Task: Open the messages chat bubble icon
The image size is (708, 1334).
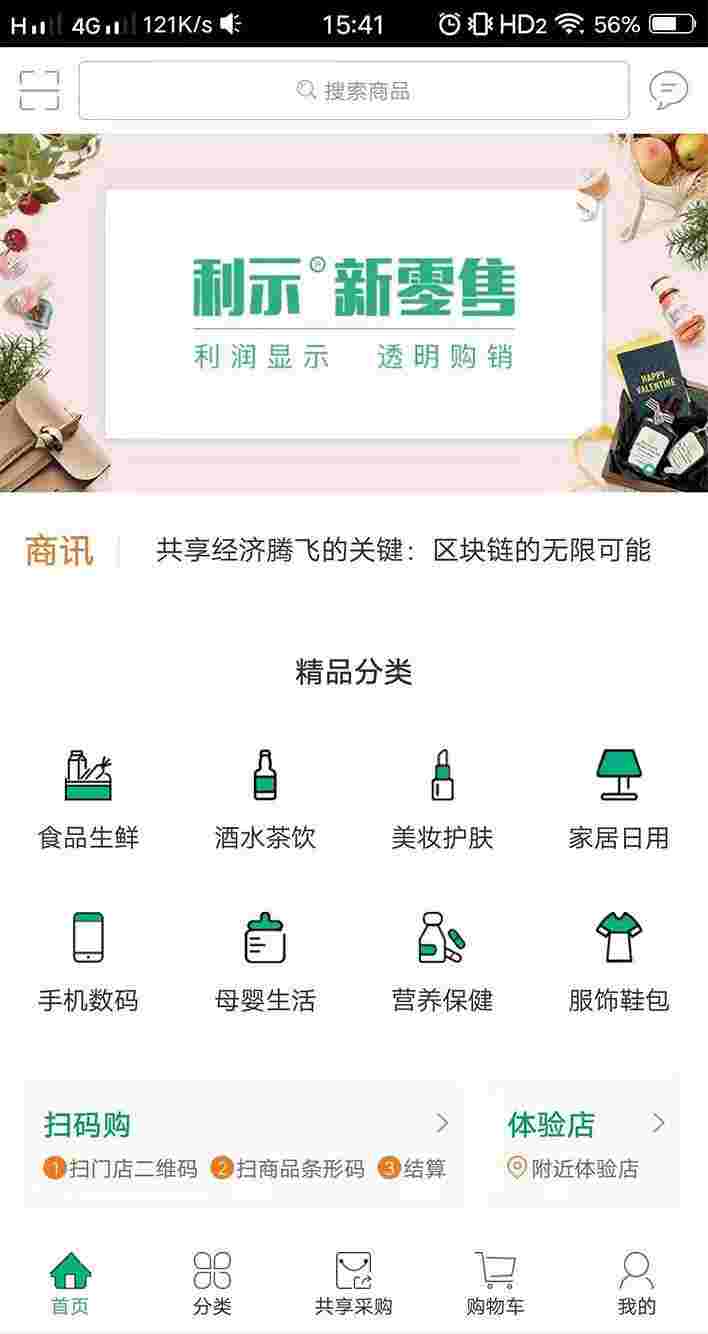Action: 668,91
